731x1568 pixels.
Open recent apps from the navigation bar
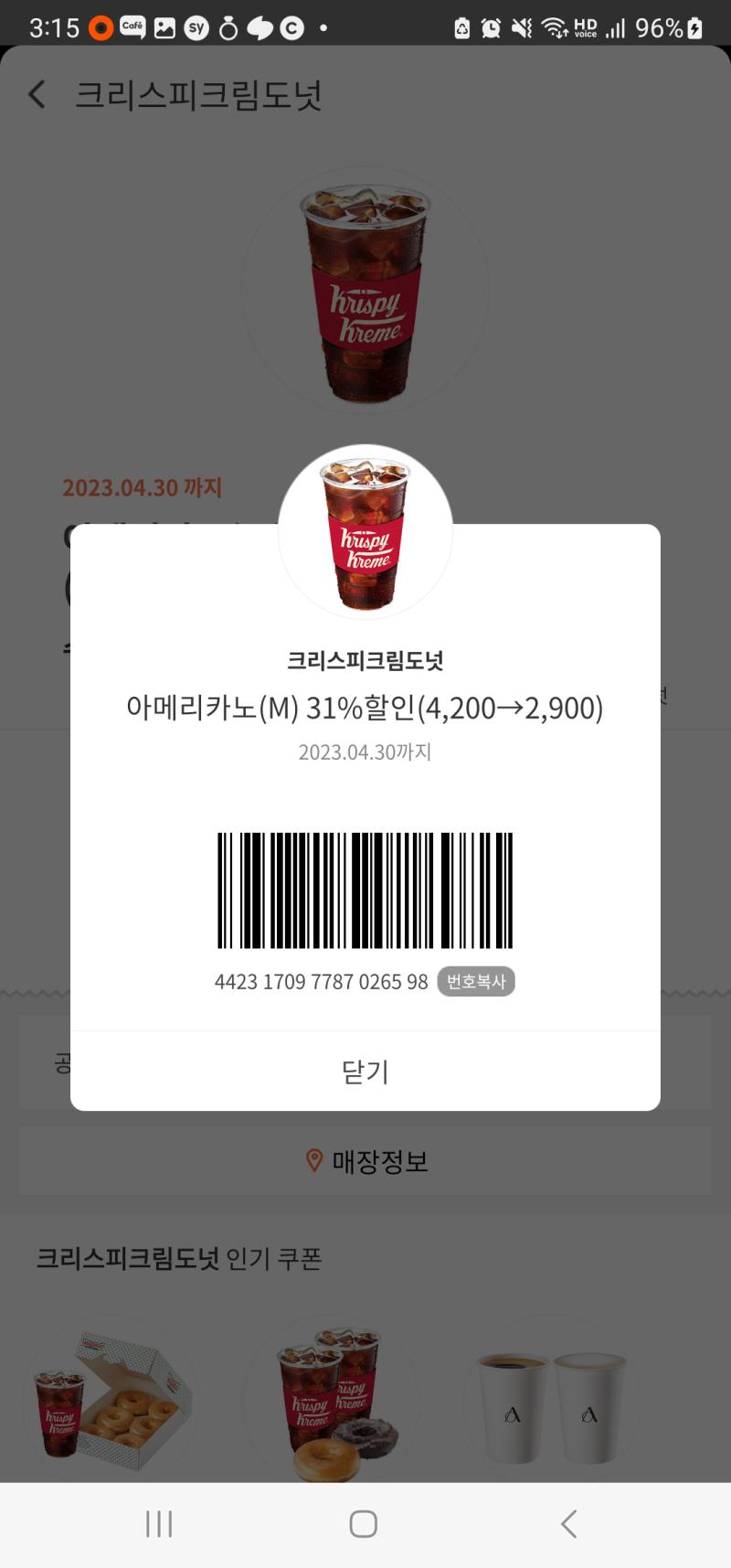[x=159, y=1524]
